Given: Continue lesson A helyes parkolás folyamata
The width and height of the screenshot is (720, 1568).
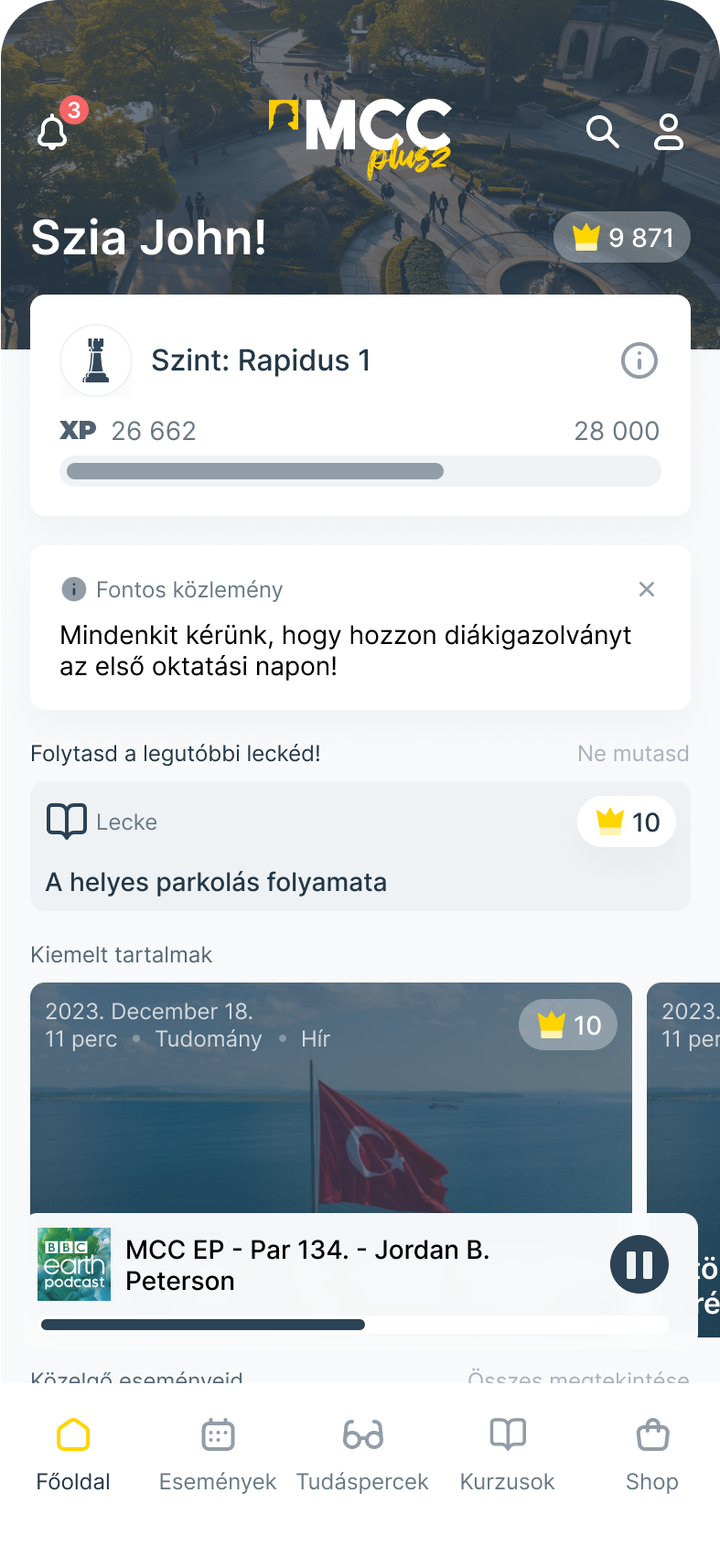Looking at the screenshot, I should point(360,846).
